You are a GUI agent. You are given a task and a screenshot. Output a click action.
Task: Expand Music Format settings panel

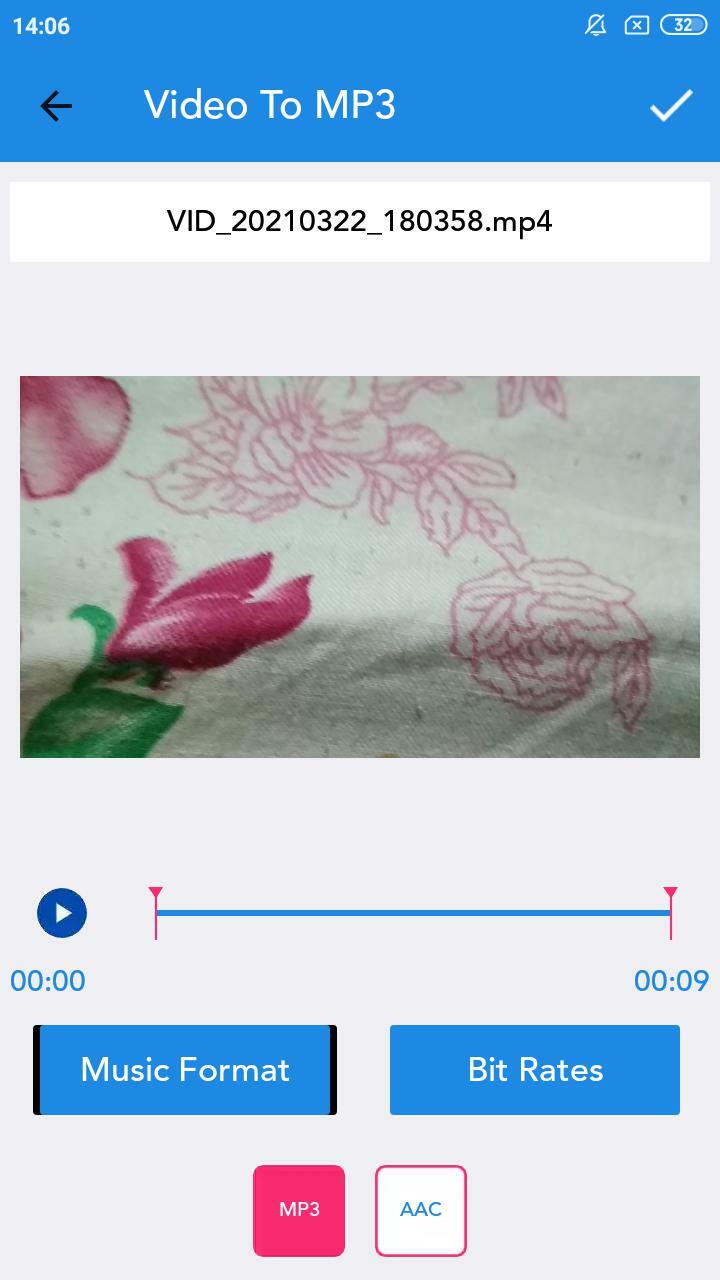tap(185, 1069)
